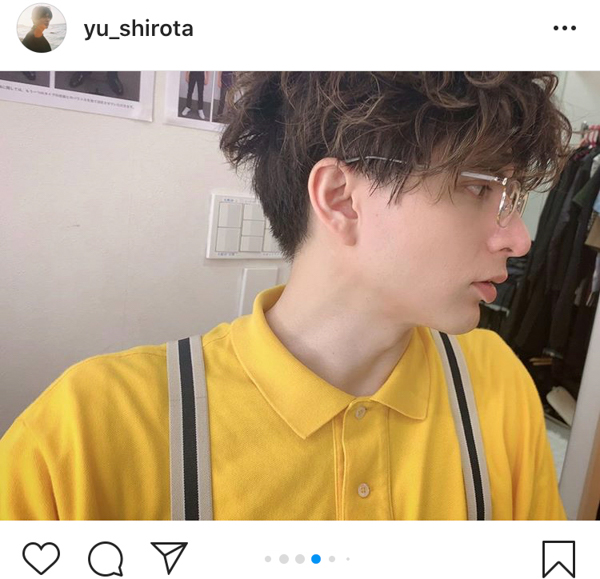Image resolution: width=600 pixels, height=579 pixels.
Task: Open the yu_shirota username link
Action: point(138,29)
